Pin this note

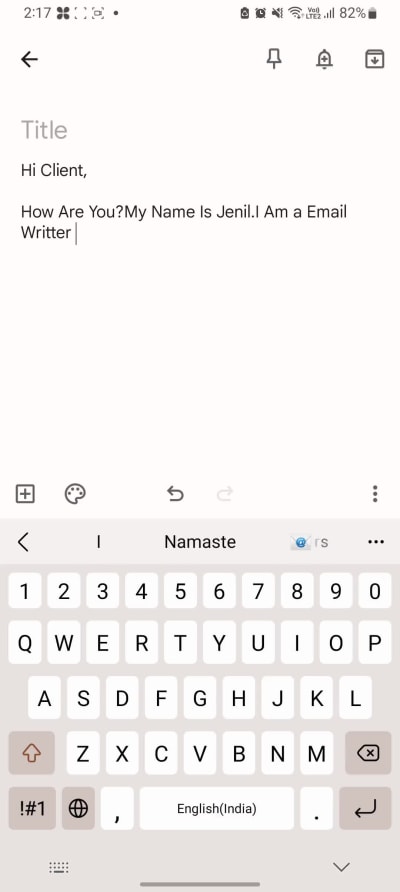pos(274,59)
